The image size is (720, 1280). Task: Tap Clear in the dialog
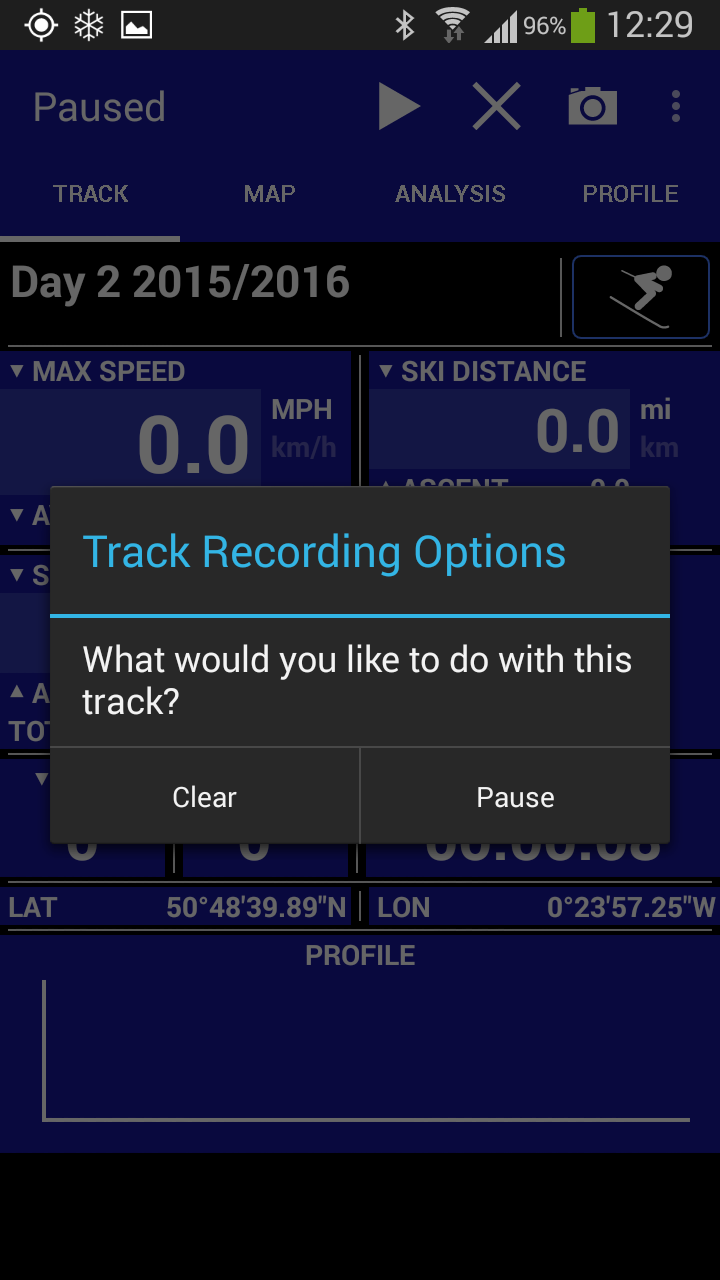(x=205, y=797)
